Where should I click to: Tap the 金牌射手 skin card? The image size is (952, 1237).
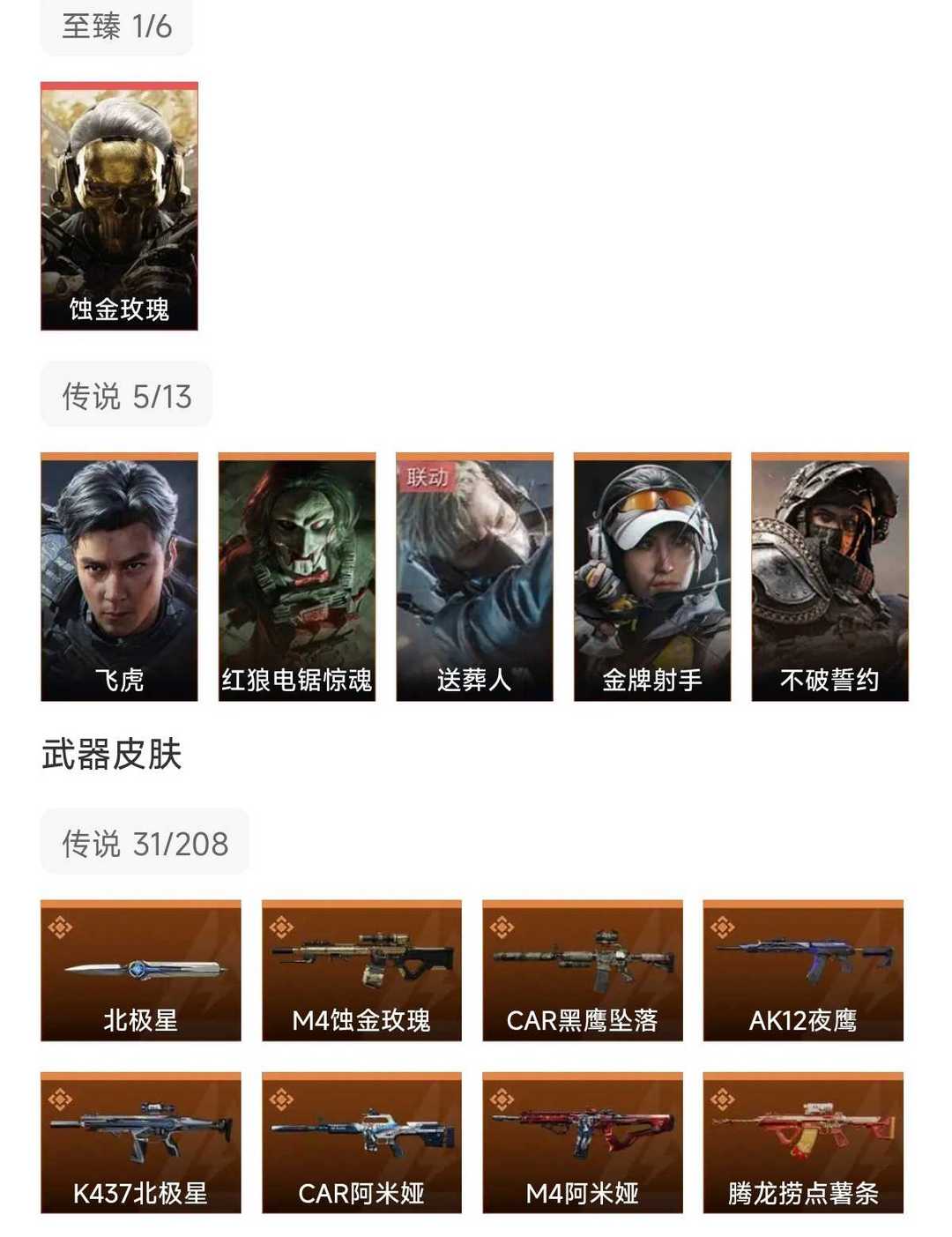[x=652, y=577]
